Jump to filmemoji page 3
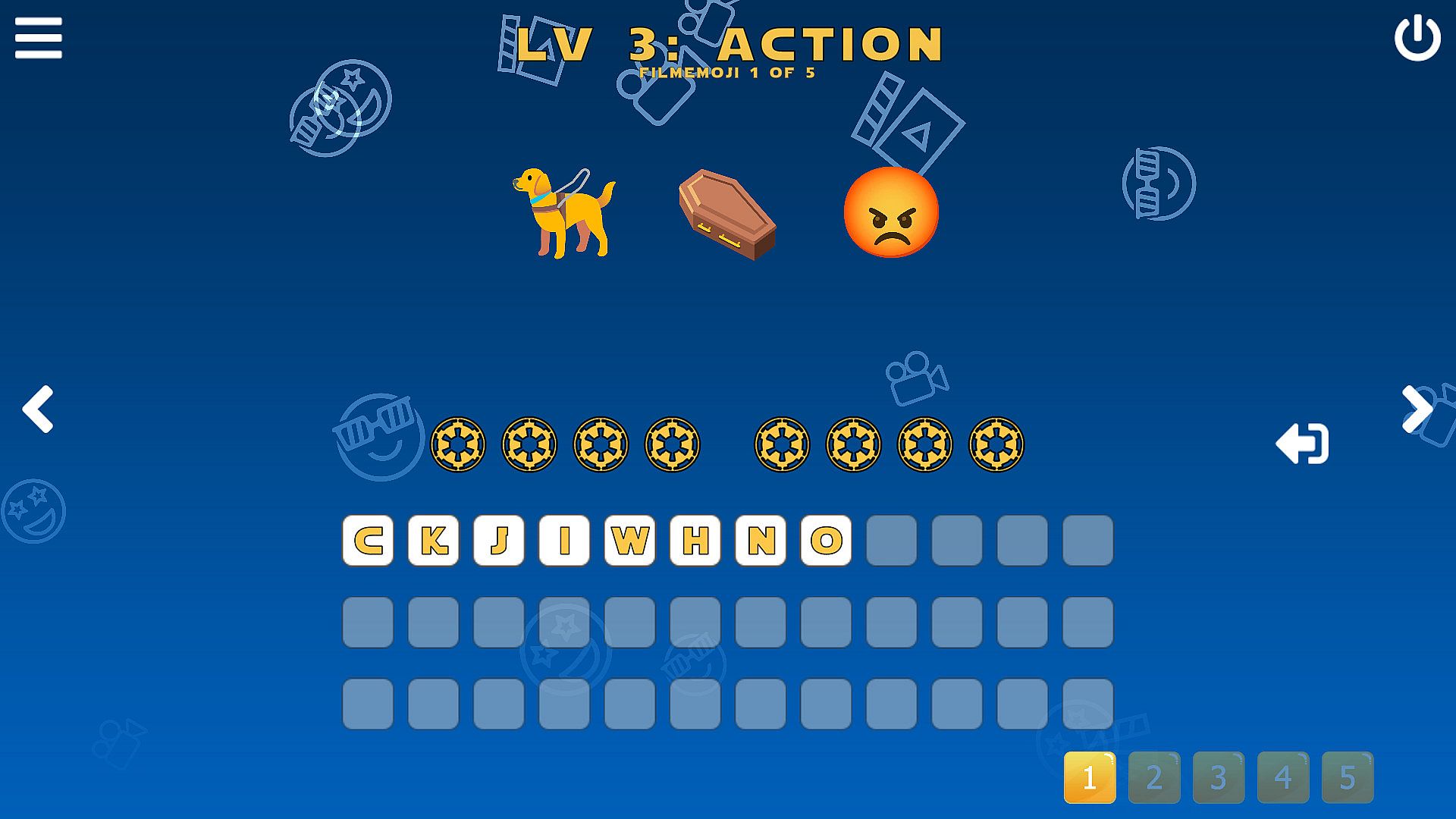 (x=1219, y=777)
